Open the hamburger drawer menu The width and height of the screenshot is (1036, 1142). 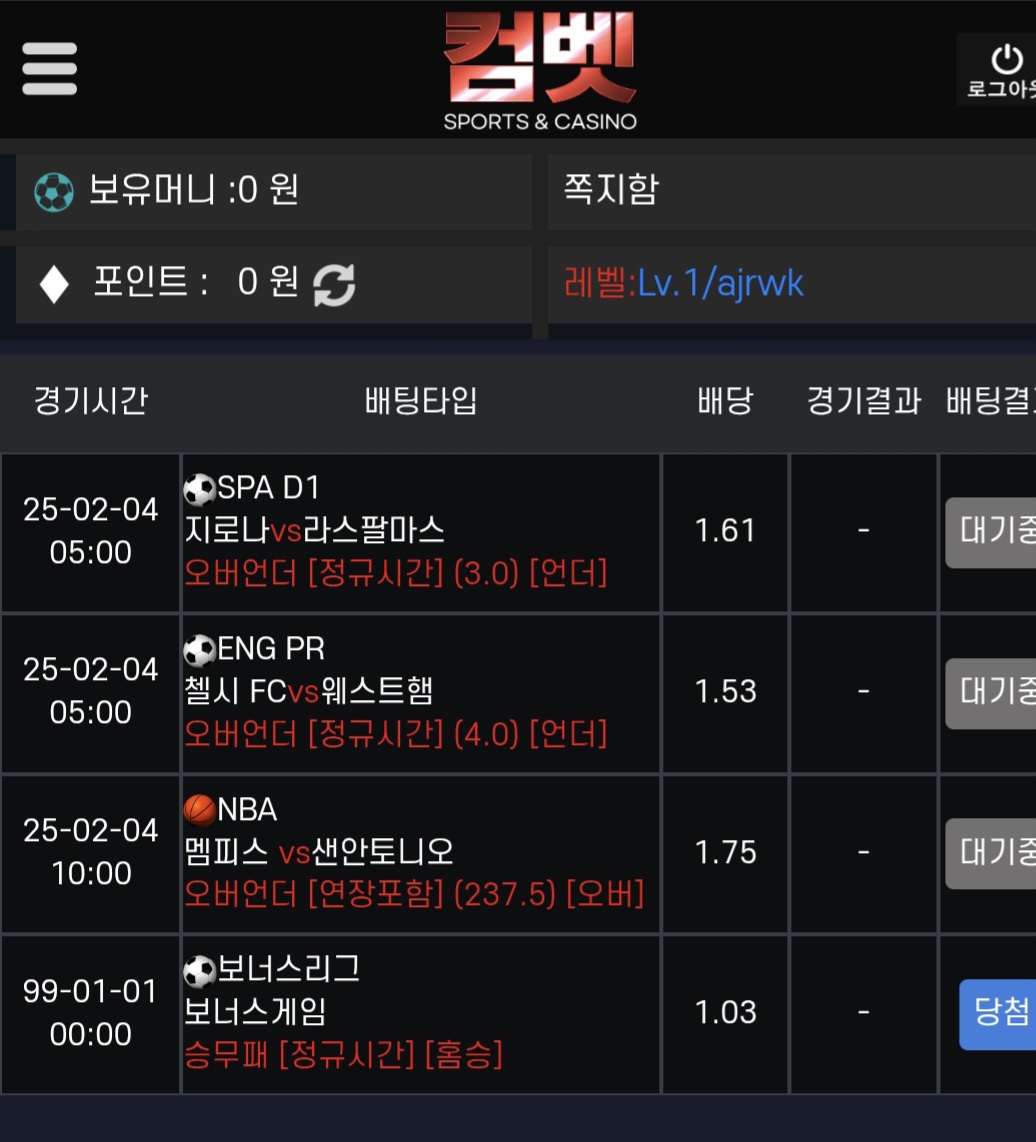point(49,69)
